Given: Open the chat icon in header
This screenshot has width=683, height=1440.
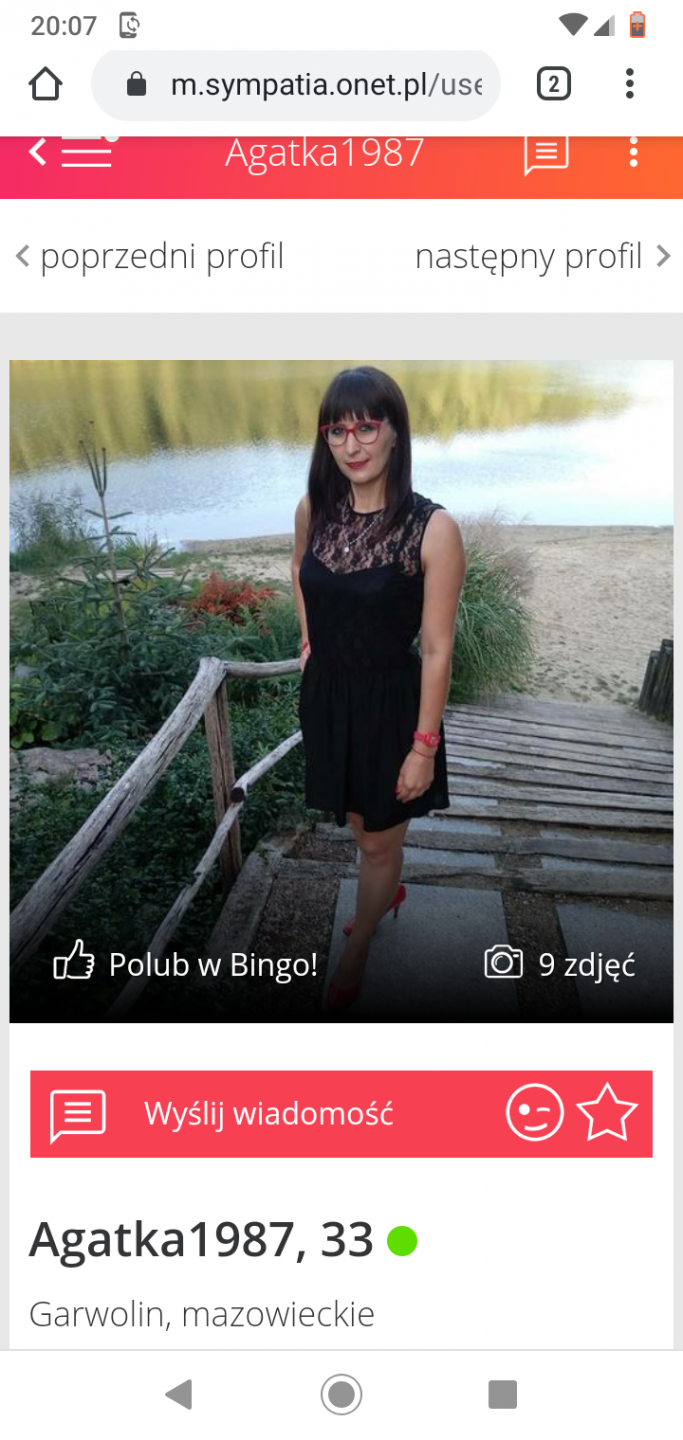Looking at the screenshot, I should (x=546, y=154).
